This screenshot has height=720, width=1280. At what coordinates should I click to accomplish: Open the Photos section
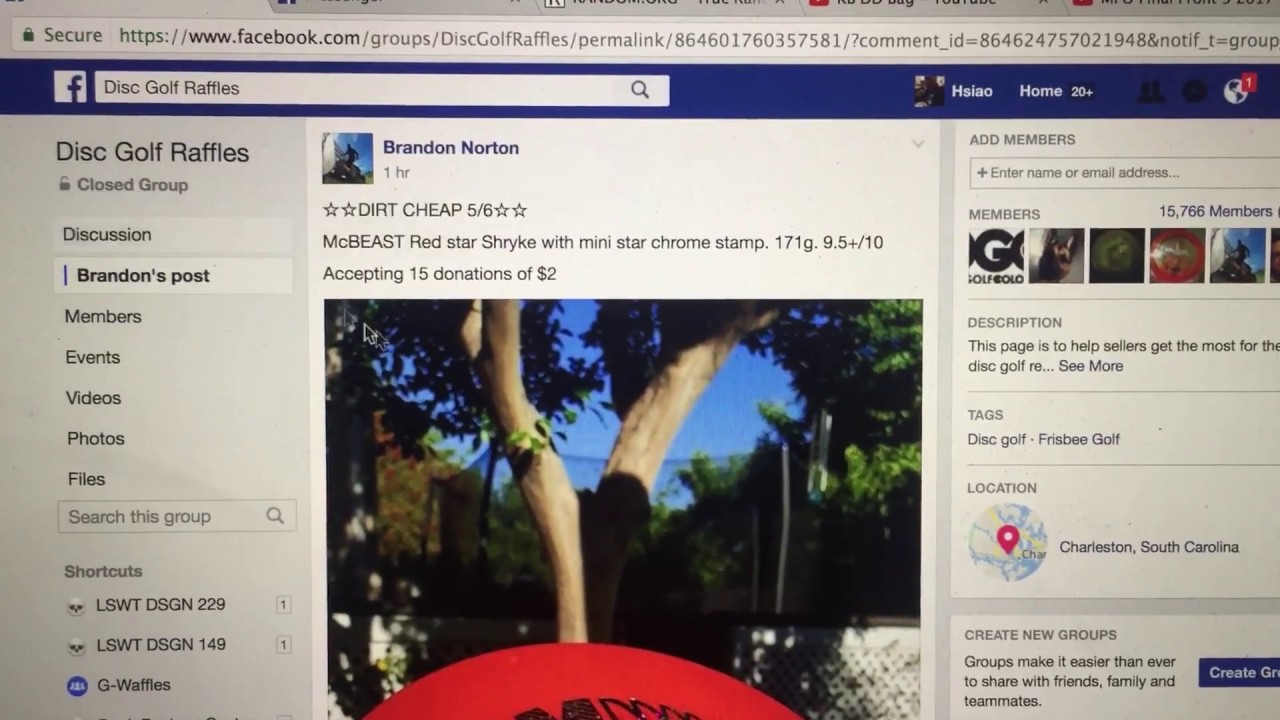click(95, 438)
